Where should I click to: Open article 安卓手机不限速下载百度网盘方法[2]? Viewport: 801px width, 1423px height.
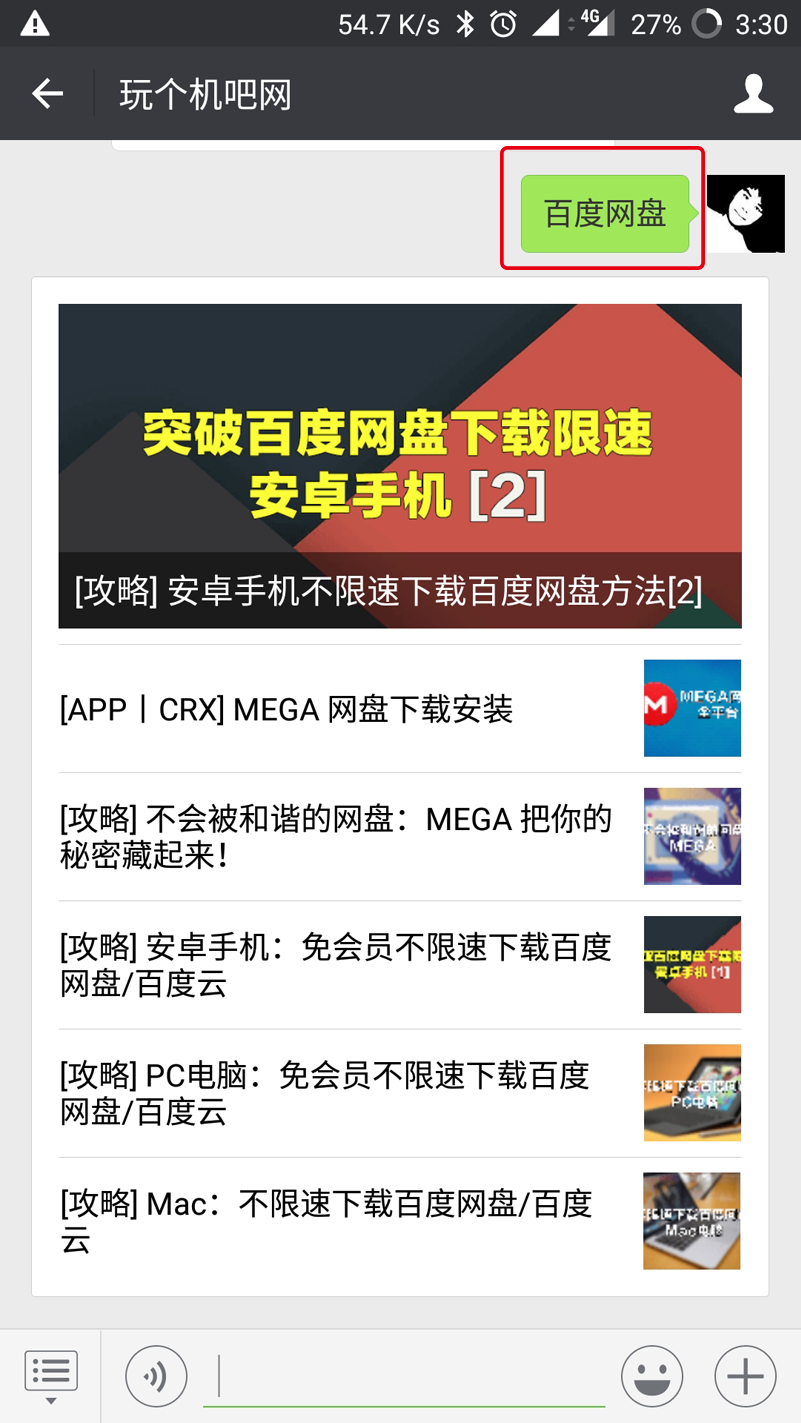[x=400, y=466]
